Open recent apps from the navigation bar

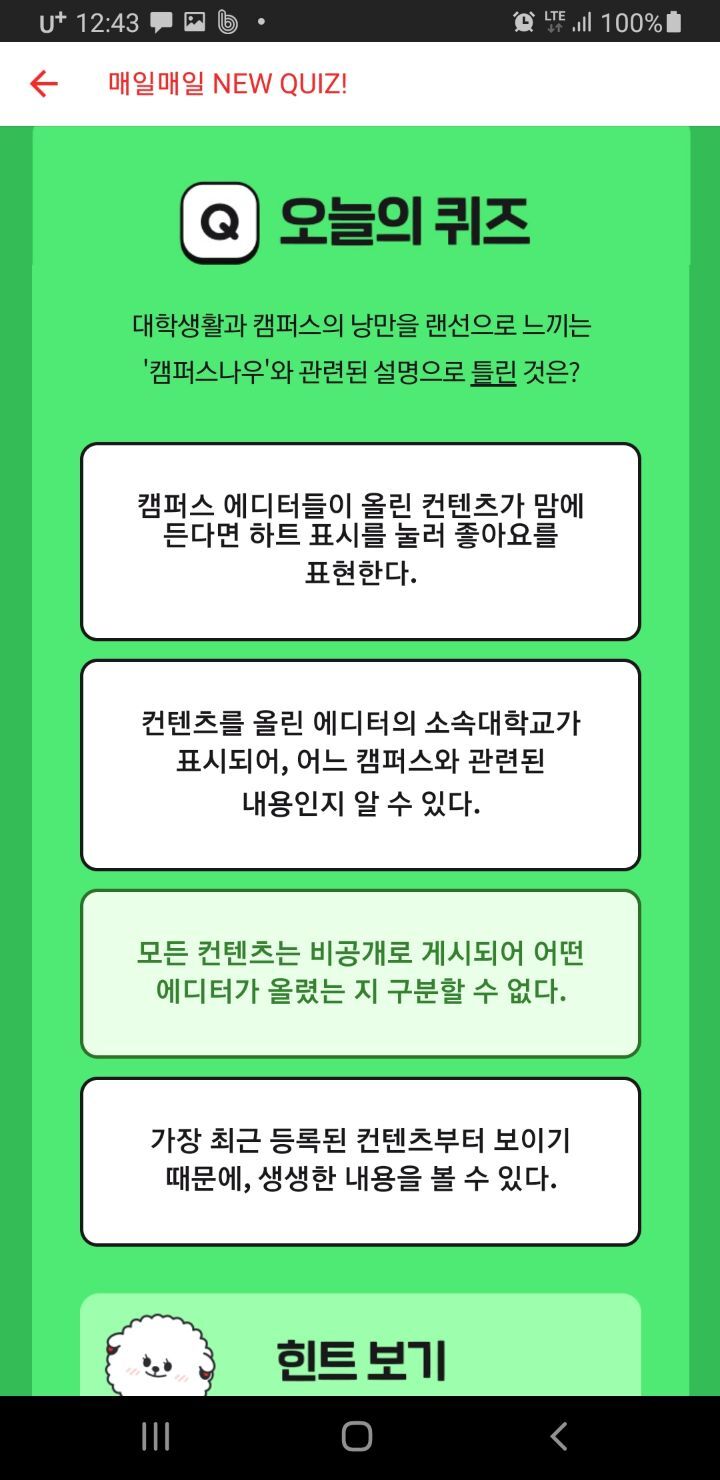156,1437
